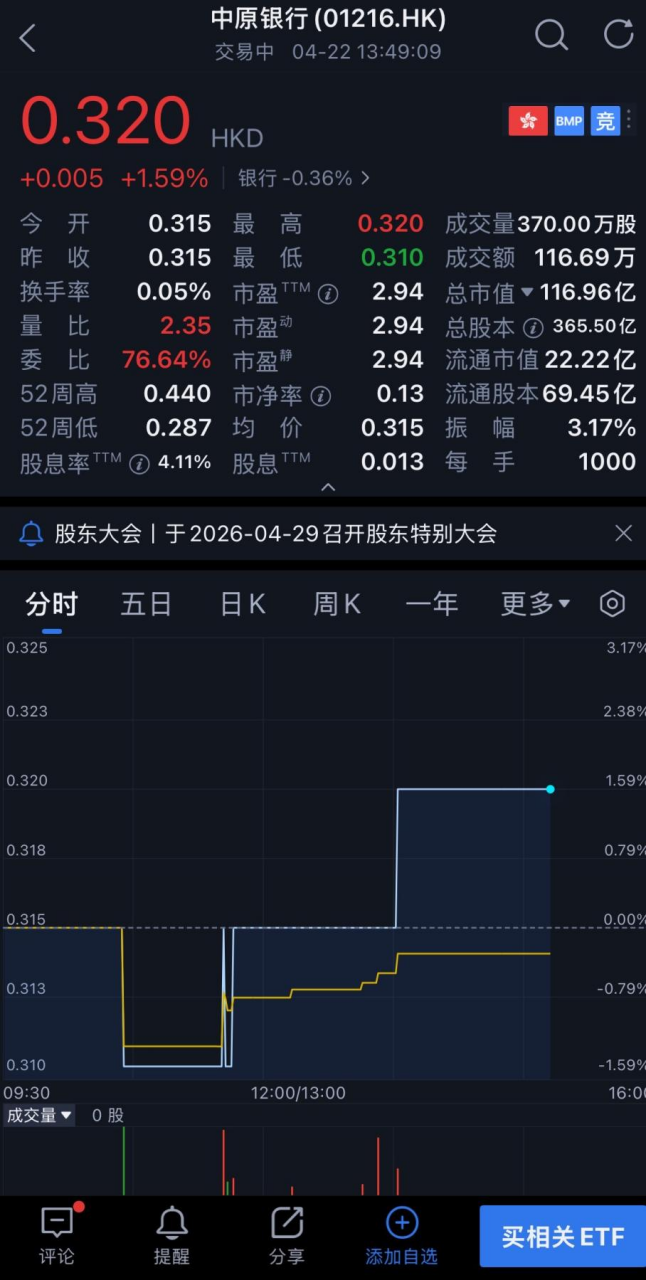The image size is (646, 1280).
Task: Open chart settings hexagon icon
Action: coord(612,604)
